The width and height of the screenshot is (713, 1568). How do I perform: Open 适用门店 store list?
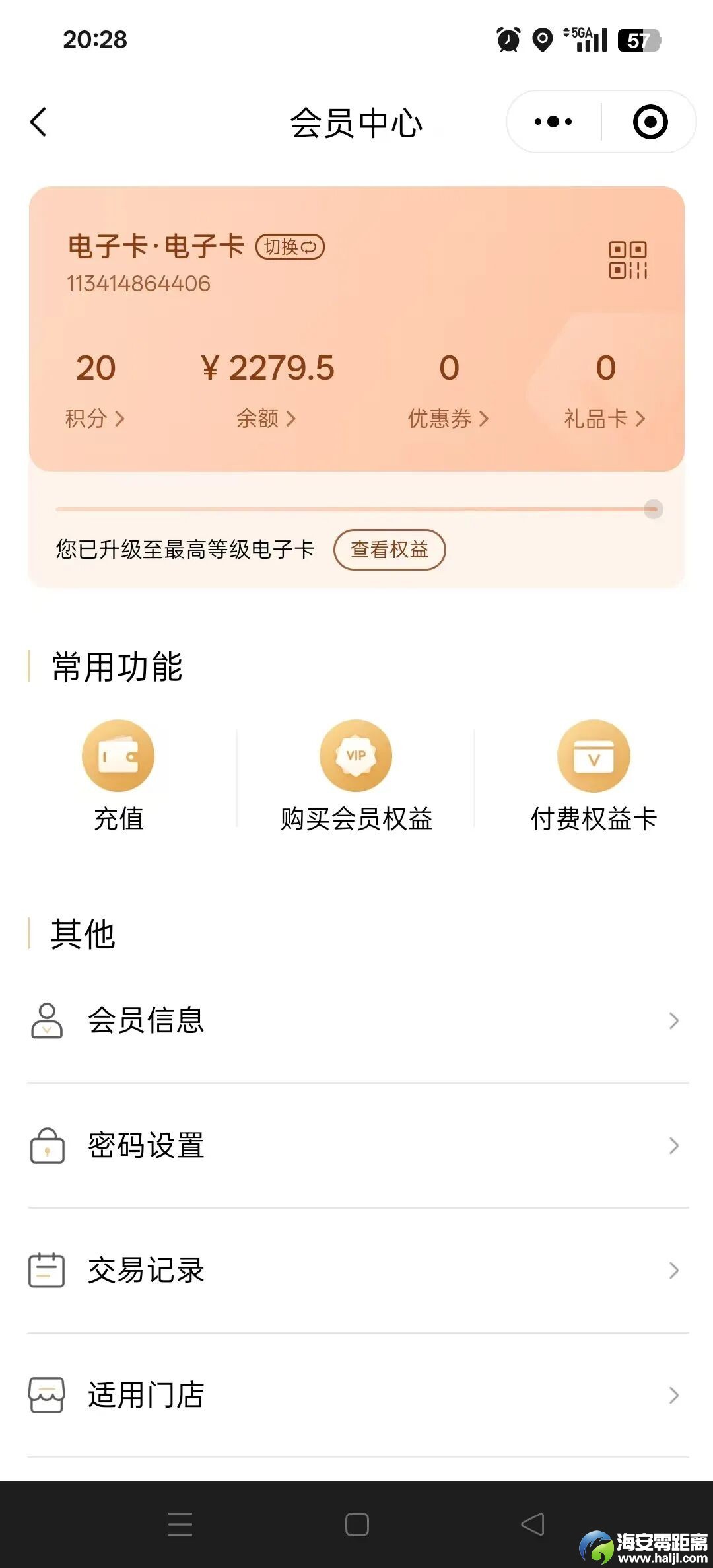(x=356, y=1395)
